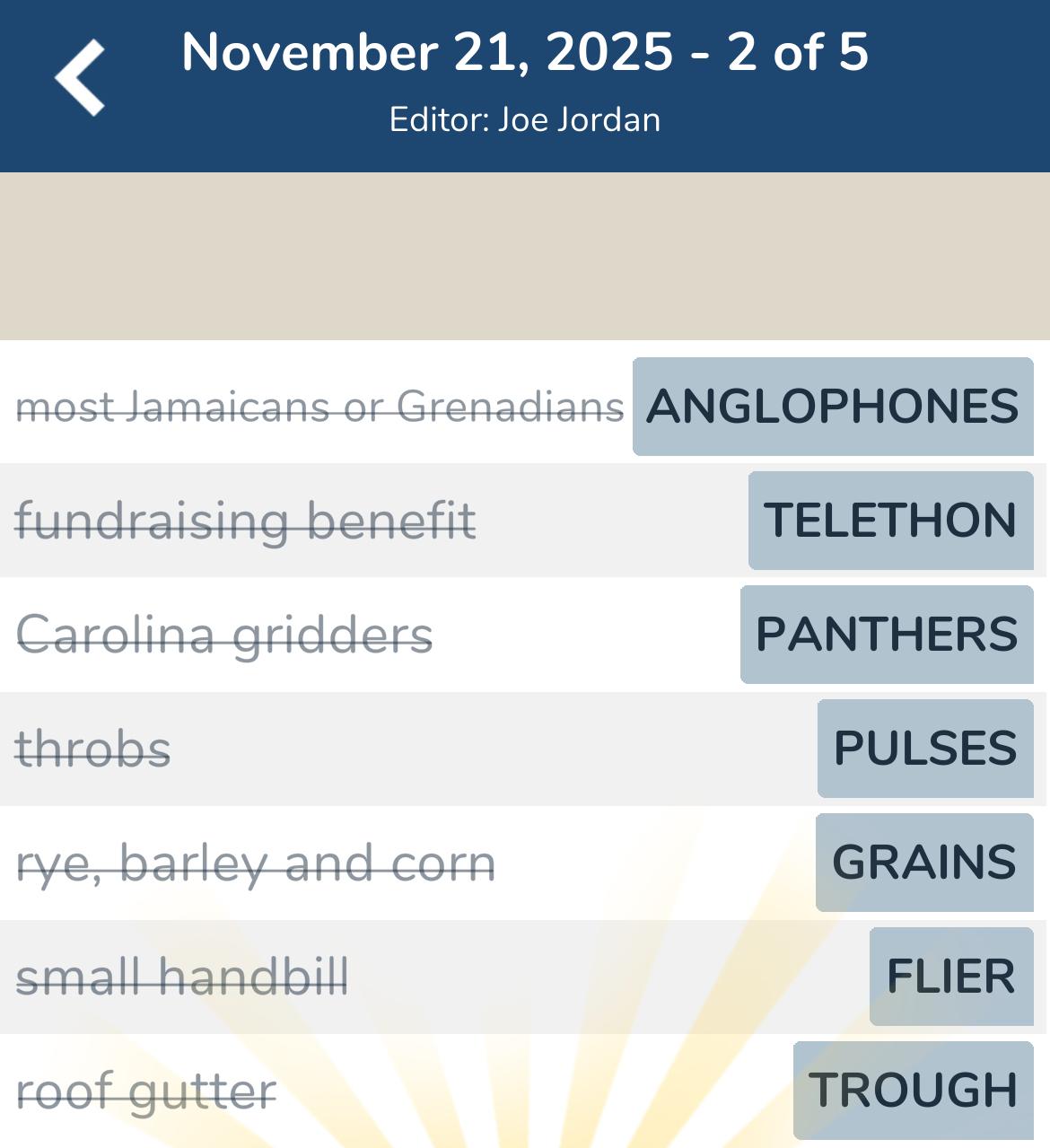Select the PANTHERS answer tile
The height and width of the screenshot is (1148, 1050).
pyautogui.click(x=887, y=635)
